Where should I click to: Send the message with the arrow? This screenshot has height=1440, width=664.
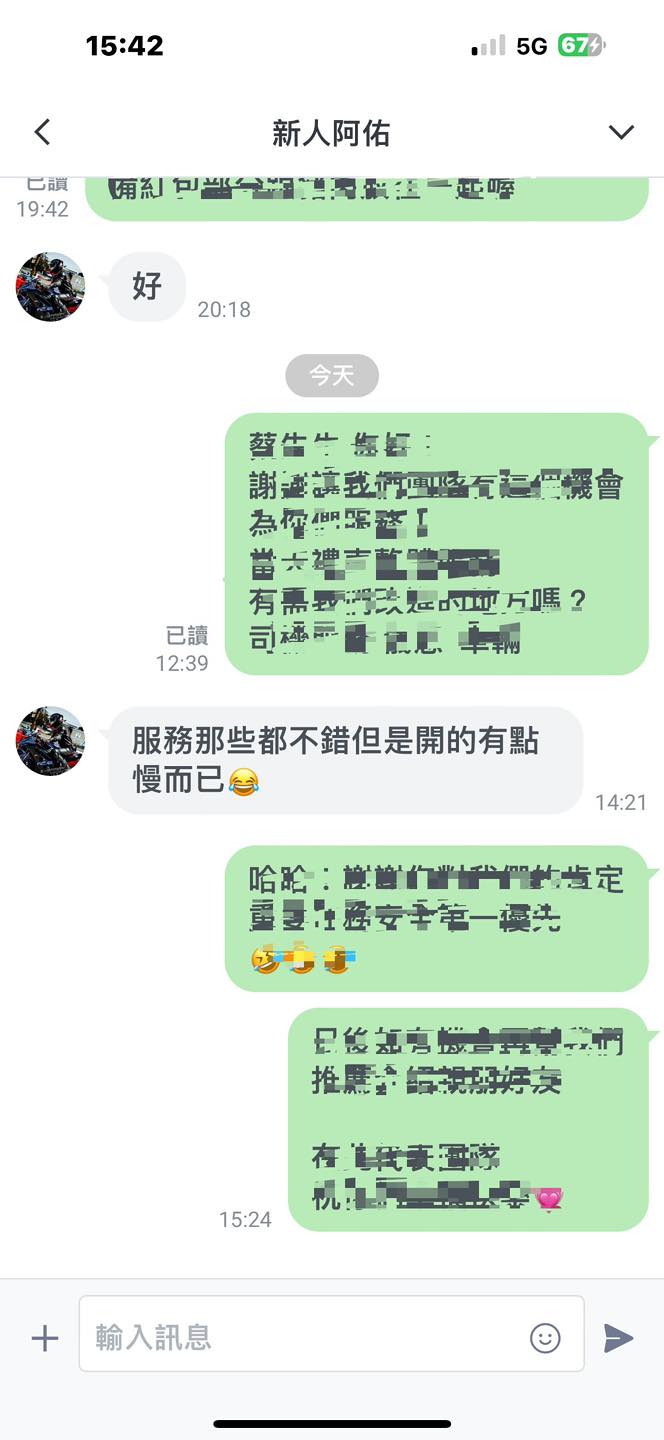pyautogui.click(x=618, y=1338)
